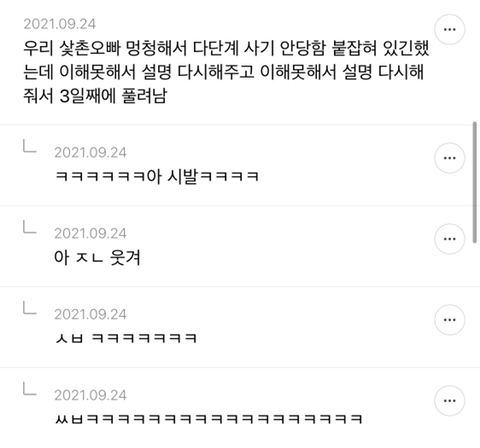Open more options on the ㅆㅂㅋㅋㅋ reply
Viewport: 480px width, 448px height.
[450, 401]
